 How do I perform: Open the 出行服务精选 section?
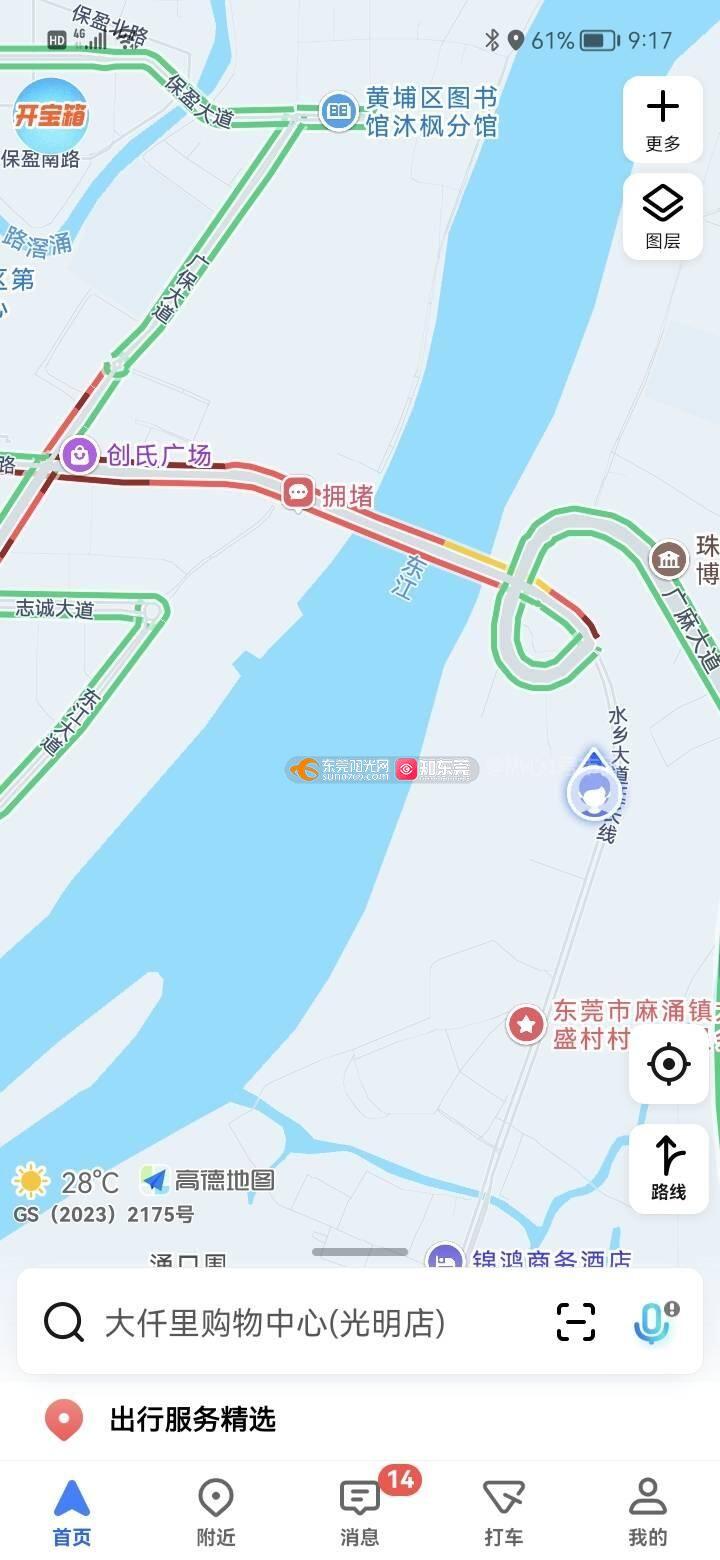coord(190,1419)
